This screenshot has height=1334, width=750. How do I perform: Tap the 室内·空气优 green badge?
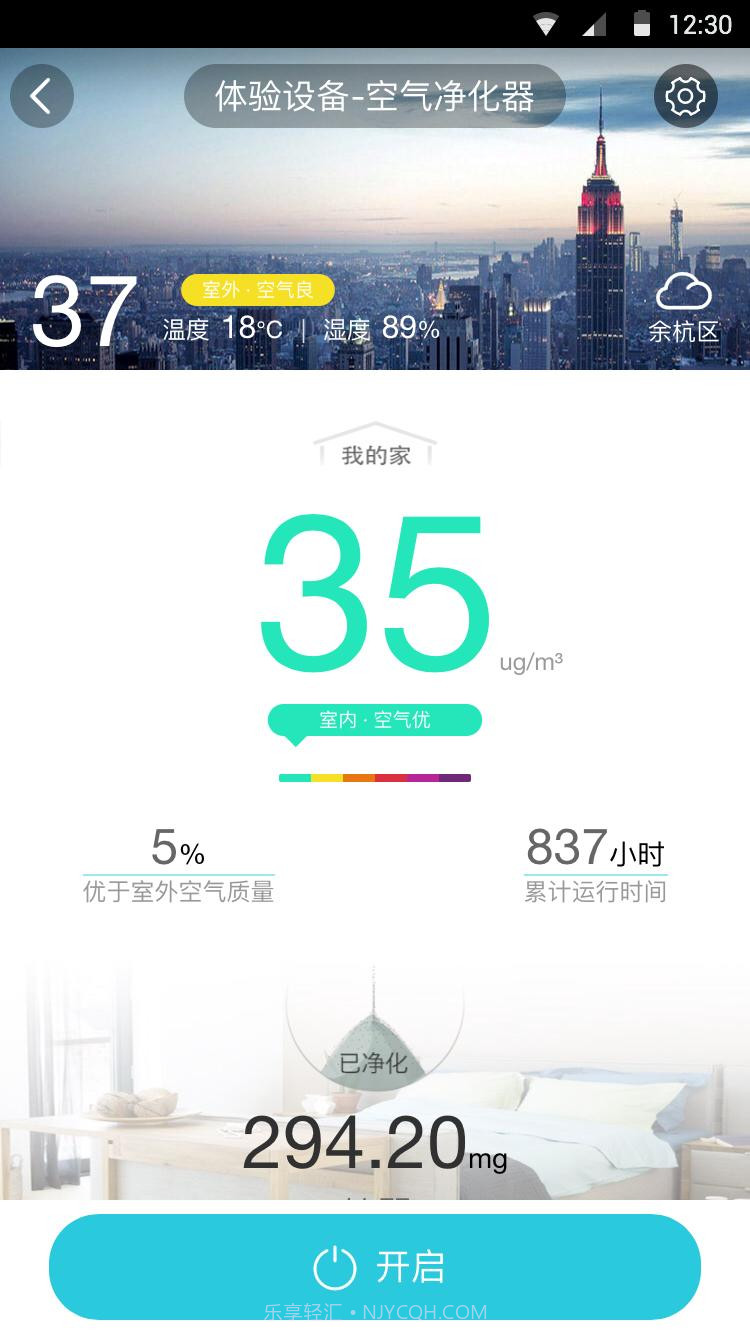coord(375,719)
